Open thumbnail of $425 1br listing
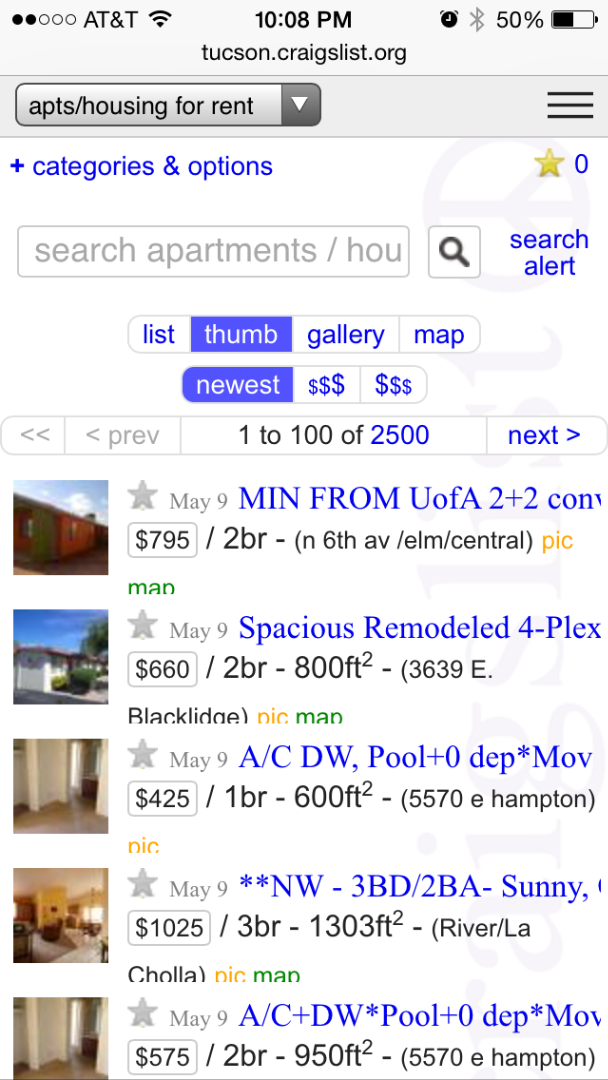The image size is (608, 1080). pos(60,786)
